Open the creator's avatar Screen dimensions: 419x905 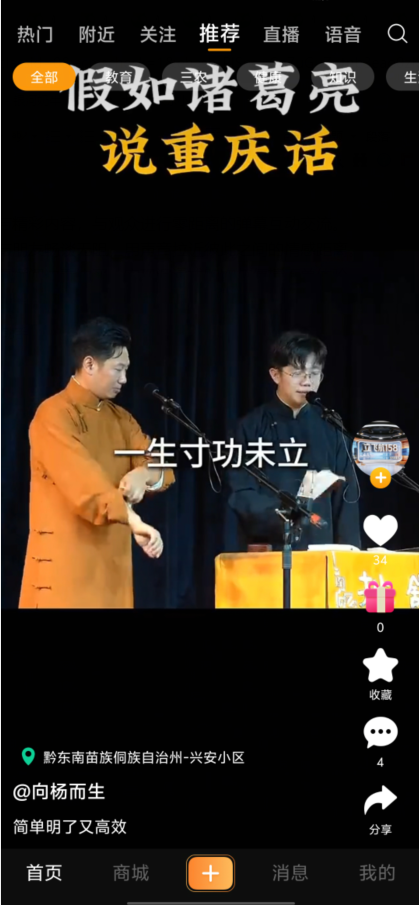[x=381, y=449]
